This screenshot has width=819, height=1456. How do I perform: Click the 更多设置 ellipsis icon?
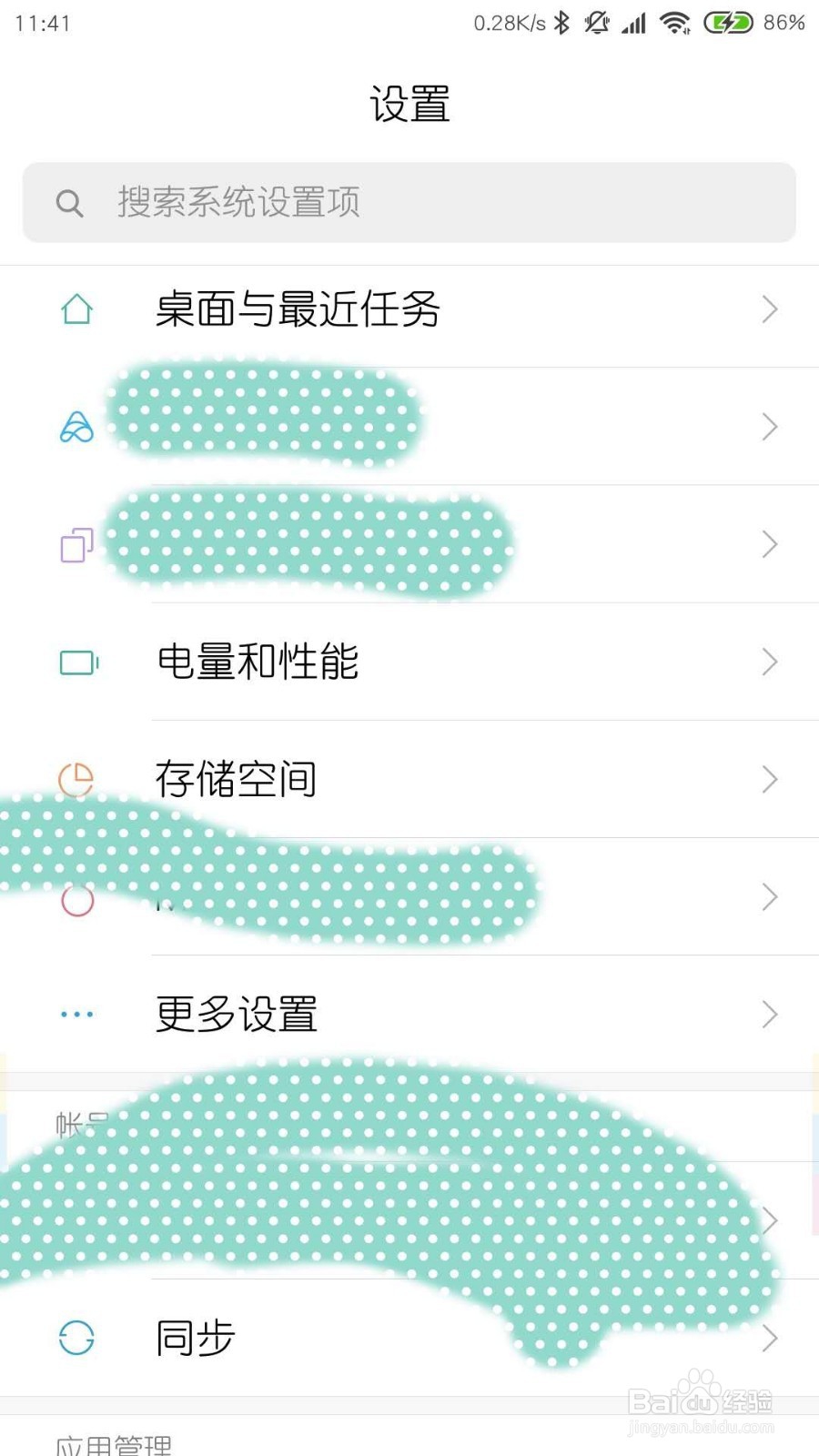(x=76, y=1014)
